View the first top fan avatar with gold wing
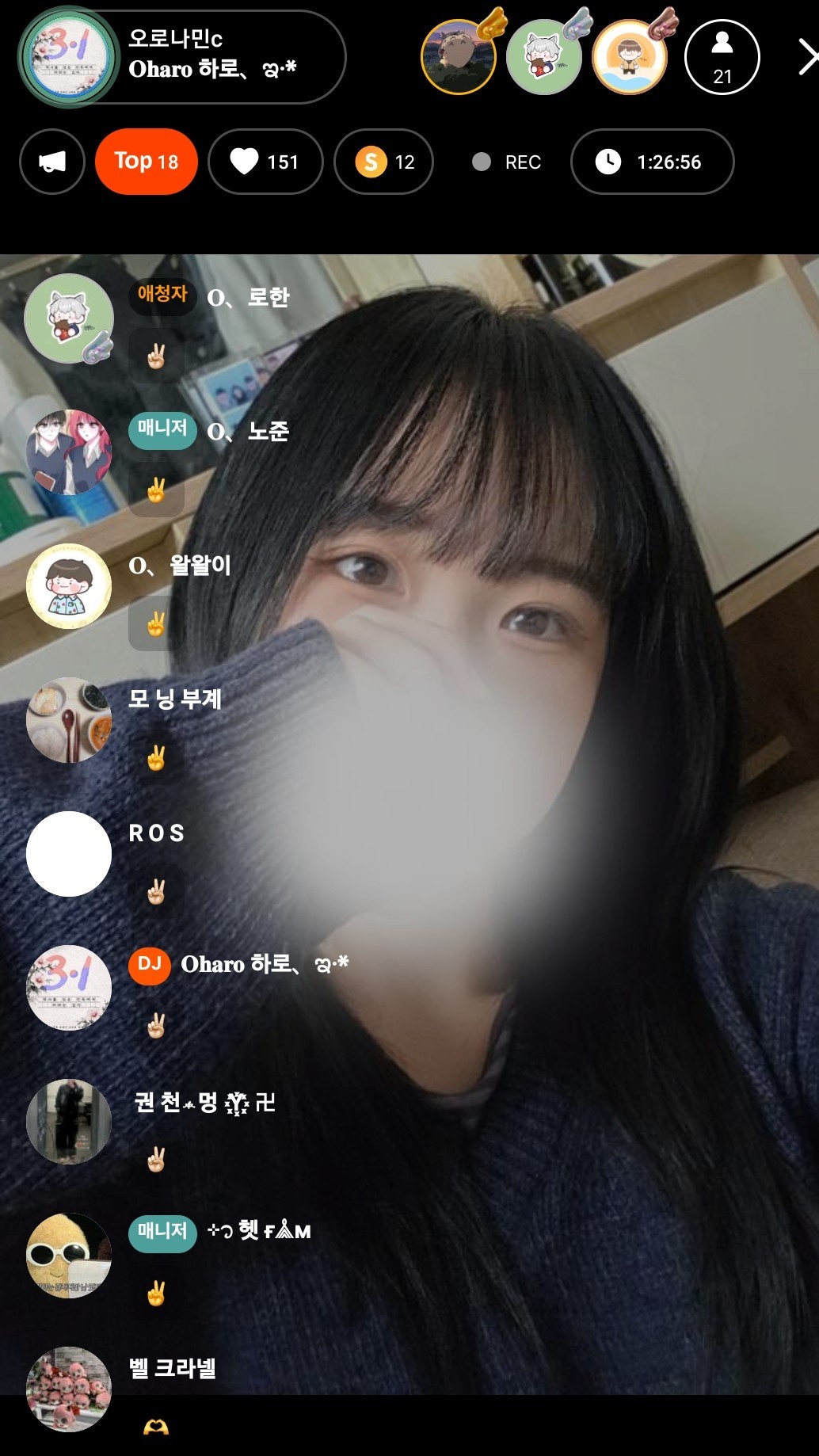819x1456 pixels. pos(459,57)
